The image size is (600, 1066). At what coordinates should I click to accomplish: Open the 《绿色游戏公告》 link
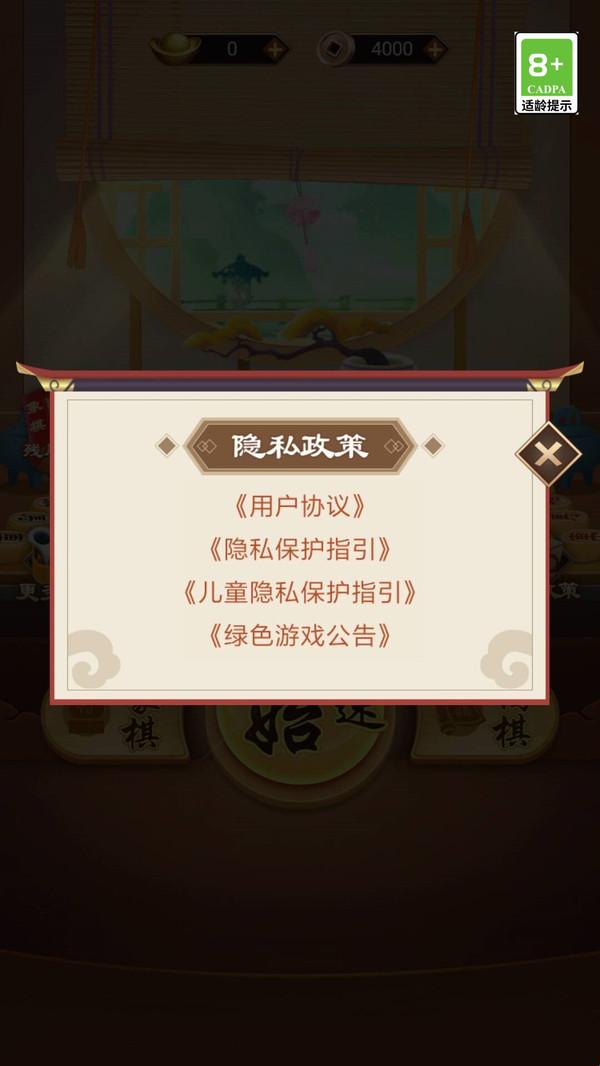[x=298, y=635]
